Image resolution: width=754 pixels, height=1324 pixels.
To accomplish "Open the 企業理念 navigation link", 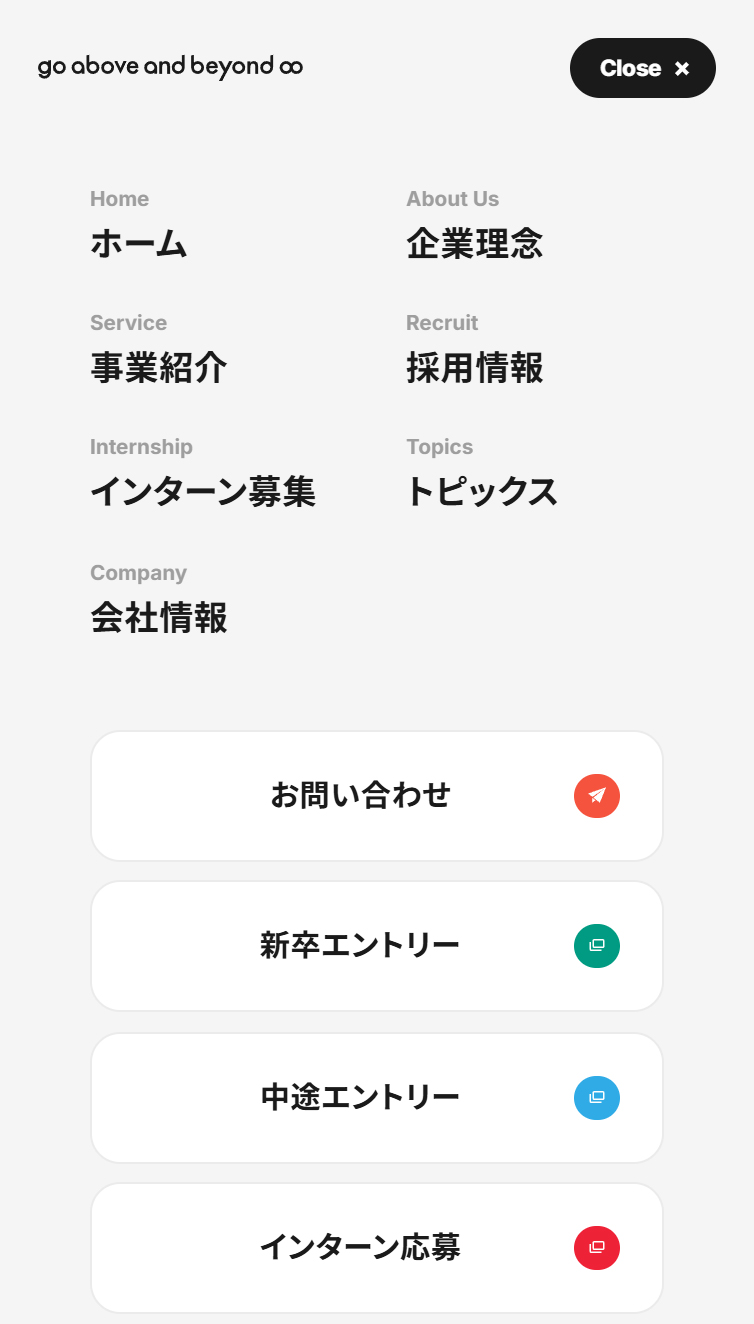I will tap(475, 243).
